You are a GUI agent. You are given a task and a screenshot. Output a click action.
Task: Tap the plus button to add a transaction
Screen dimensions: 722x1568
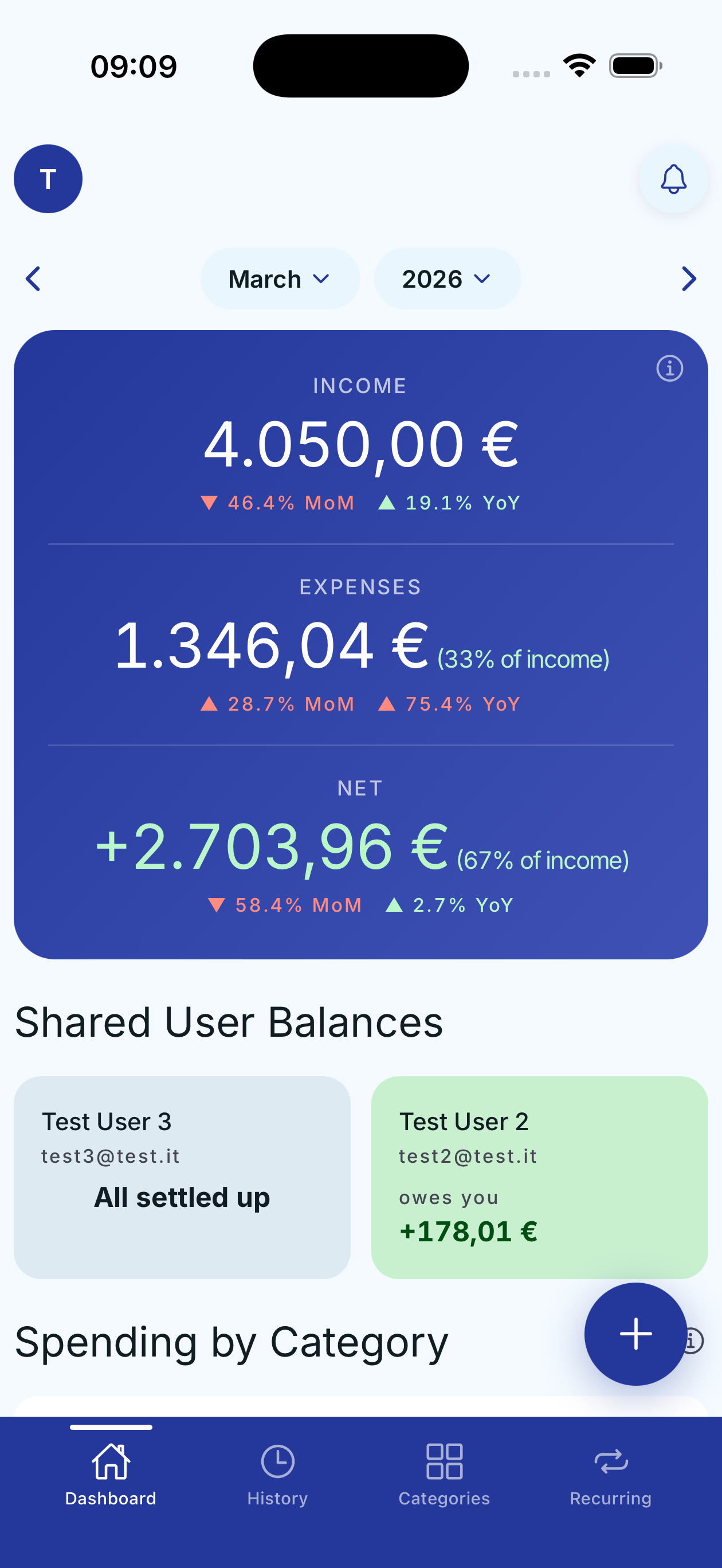coord(635,1334)
